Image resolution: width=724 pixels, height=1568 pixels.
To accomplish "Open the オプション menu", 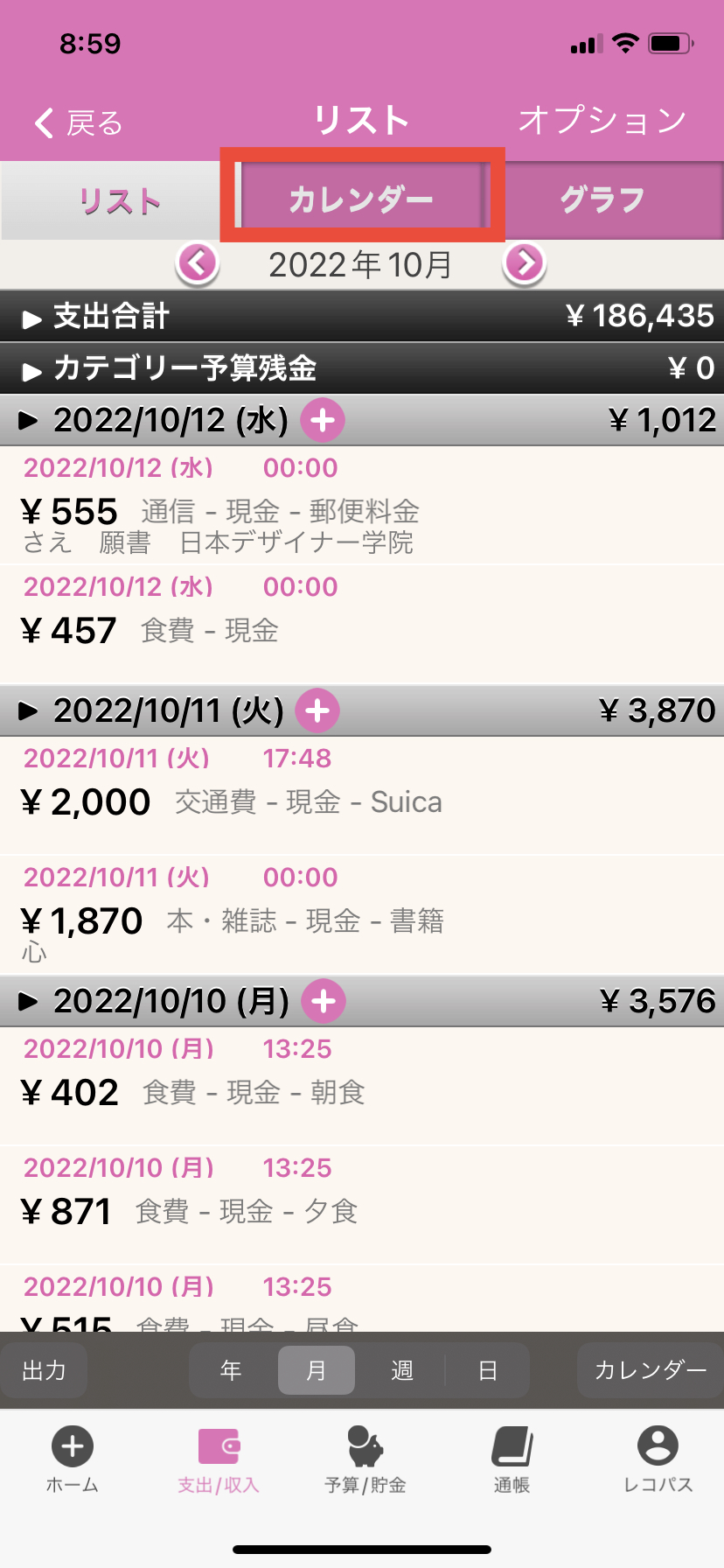I will pyautogui.click(x=602, y=121).
